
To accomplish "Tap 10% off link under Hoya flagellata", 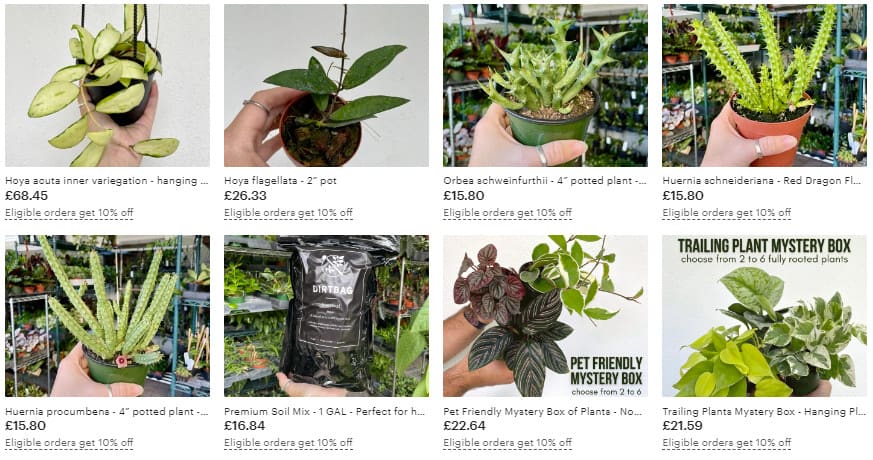I will (288, 212).
